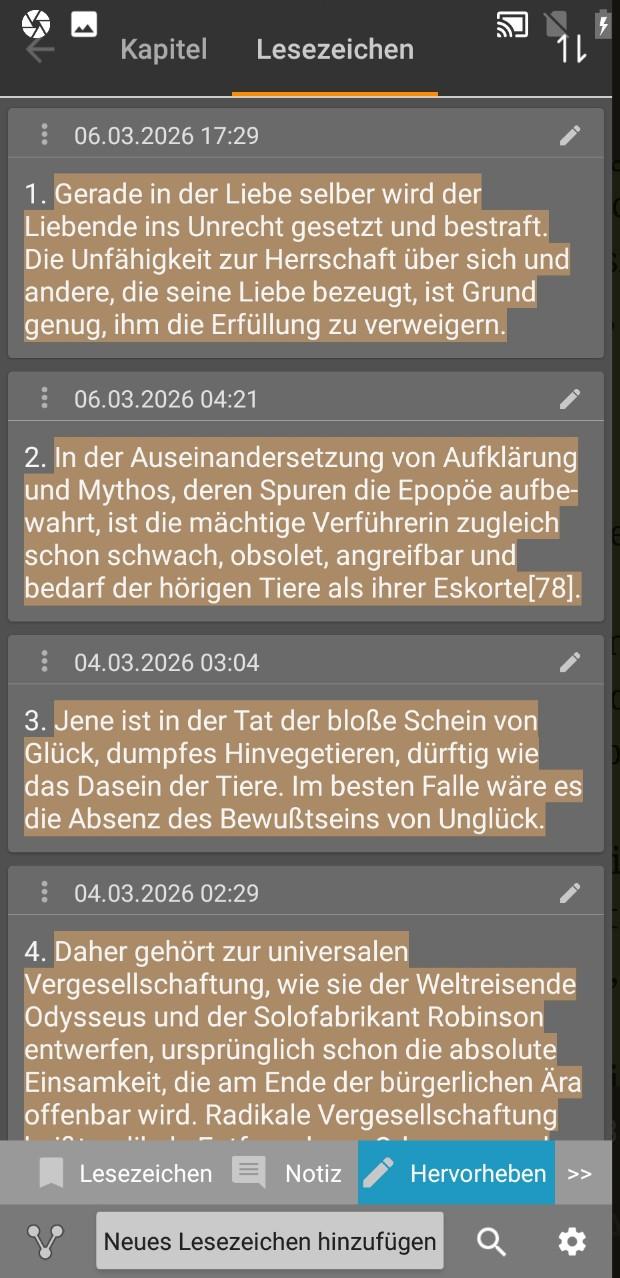This screenshot has width=620, height=1278.
Task: Open options for bookmark from 06.03.2026 04:21
Action: (x=44, y=399)
